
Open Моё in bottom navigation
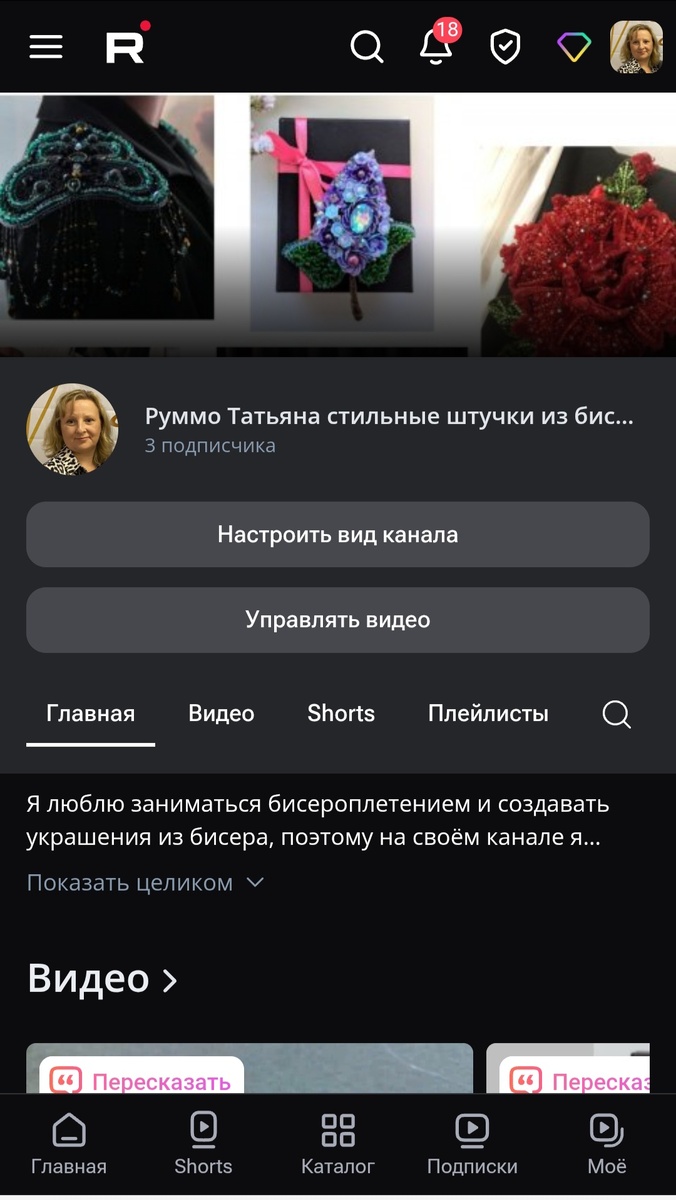coord(607,1145)
